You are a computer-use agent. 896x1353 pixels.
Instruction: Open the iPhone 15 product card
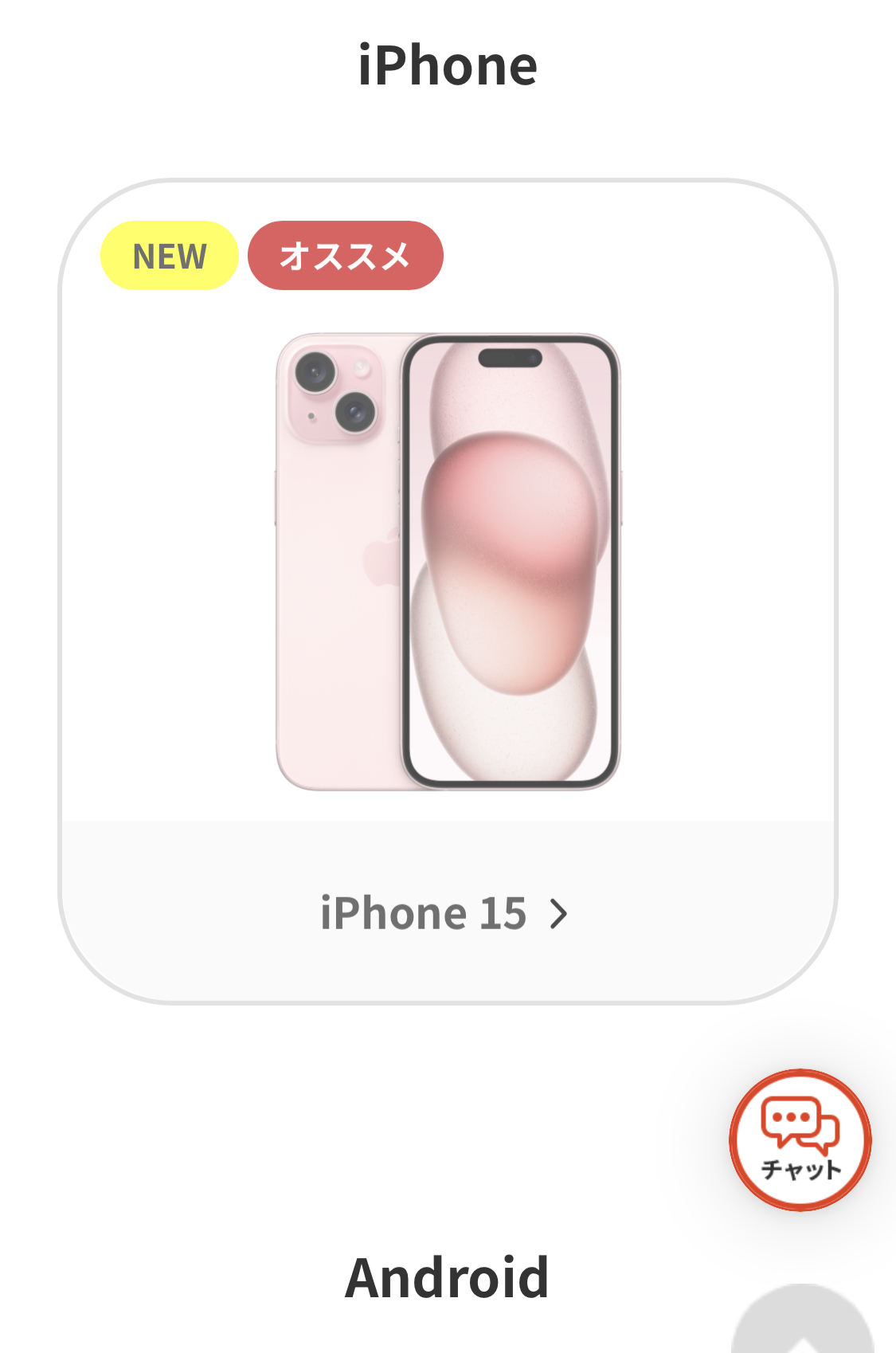446,912
